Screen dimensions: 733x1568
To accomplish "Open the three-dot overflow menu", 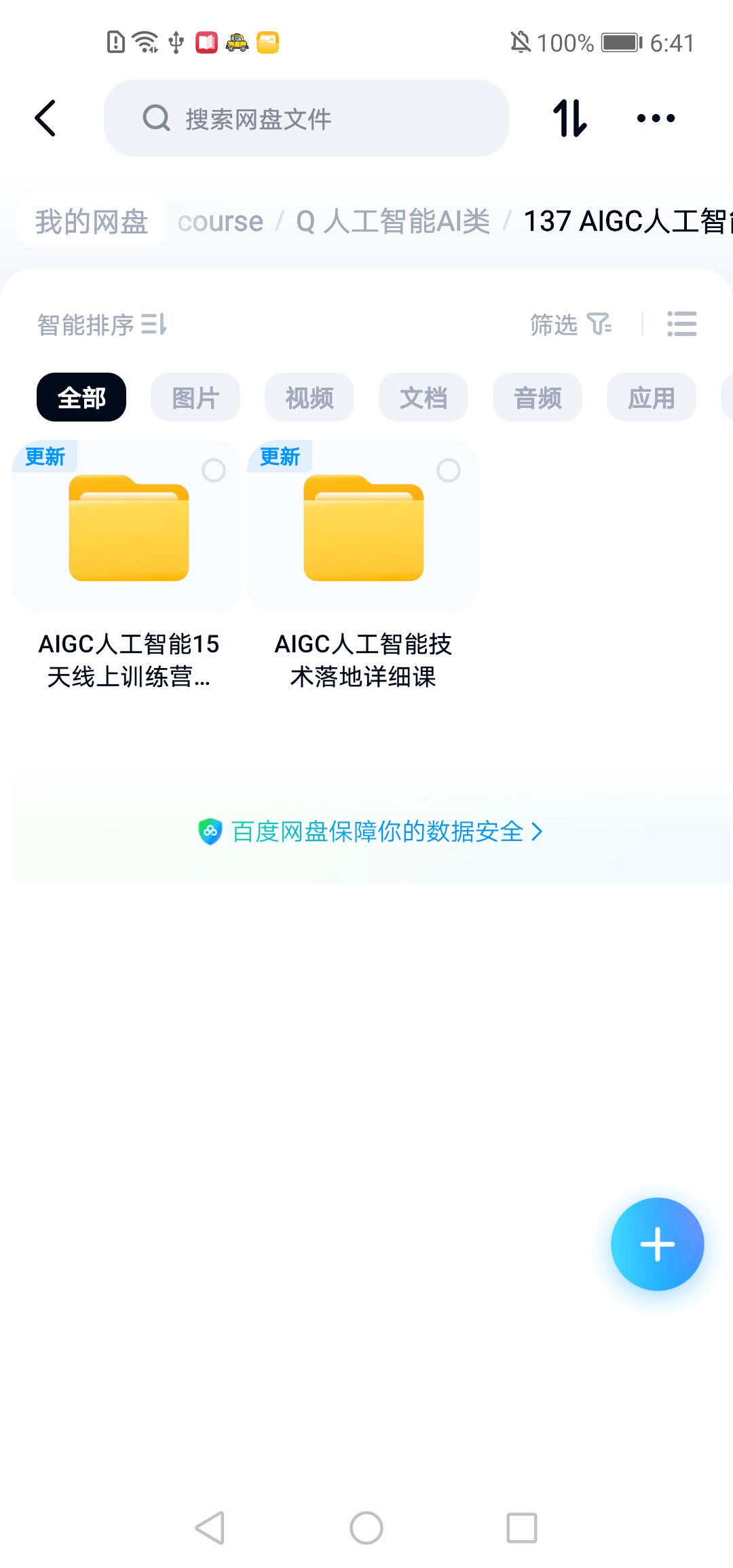I will coord(656,118).
